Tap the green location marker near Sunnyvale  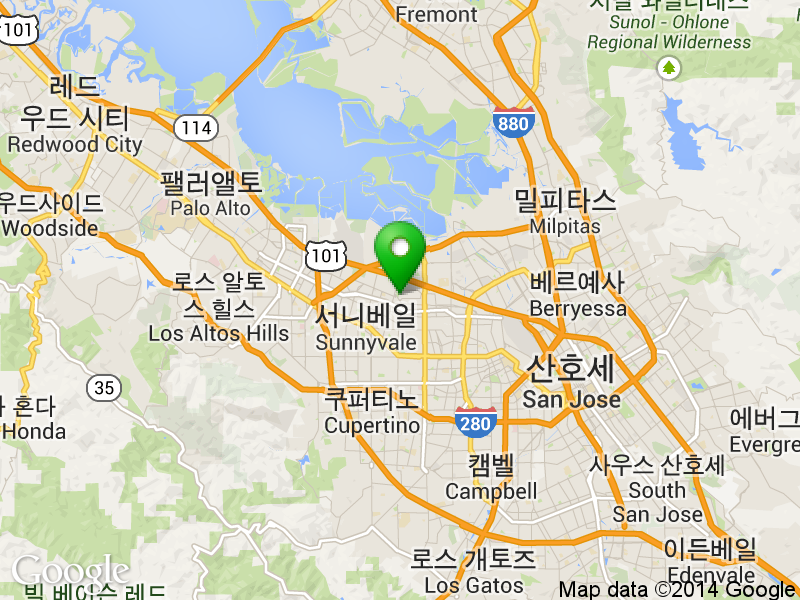400,250
